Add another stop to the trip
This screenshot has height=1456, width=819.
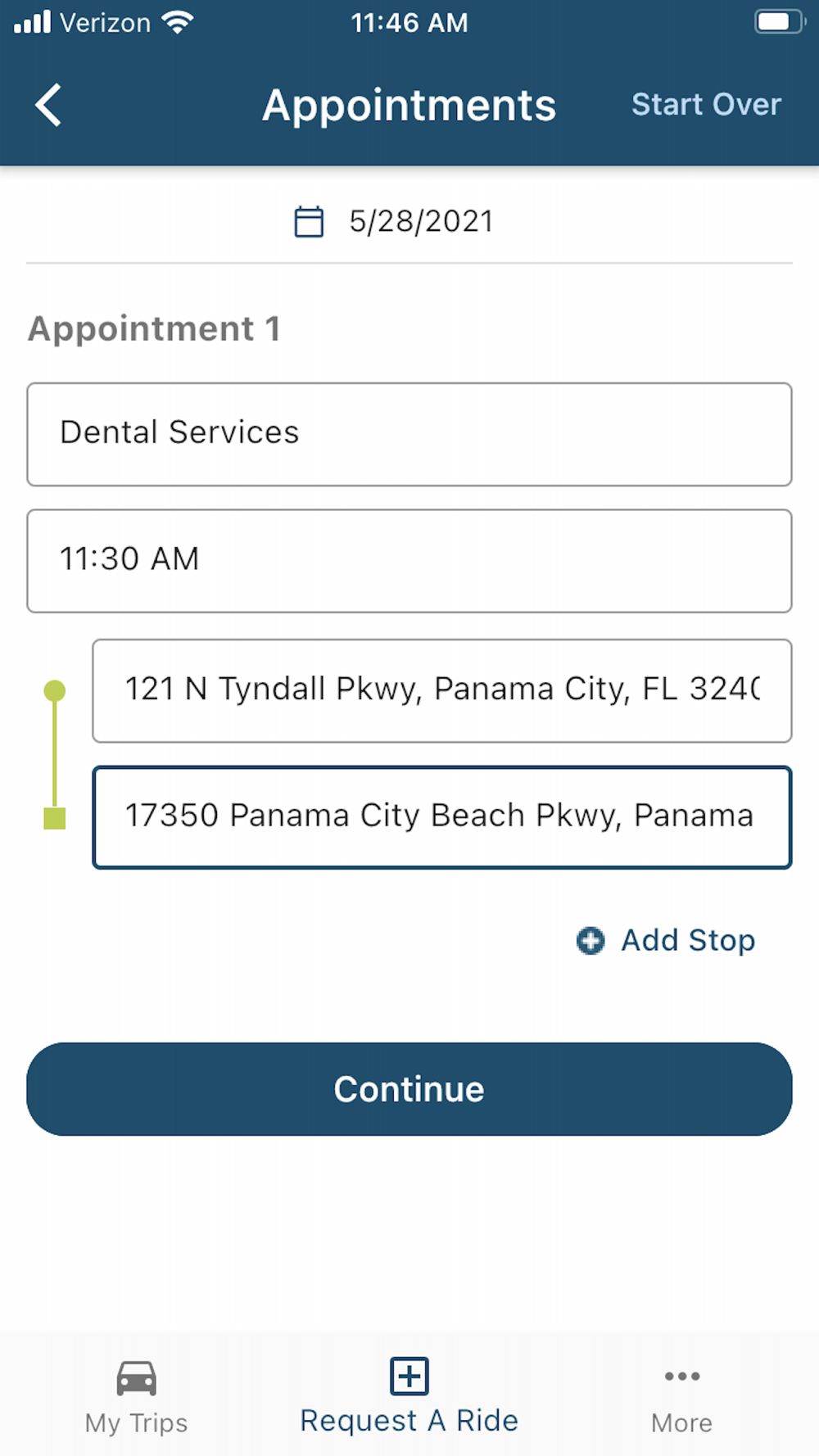pyautogui.click(x=667, y=940)
